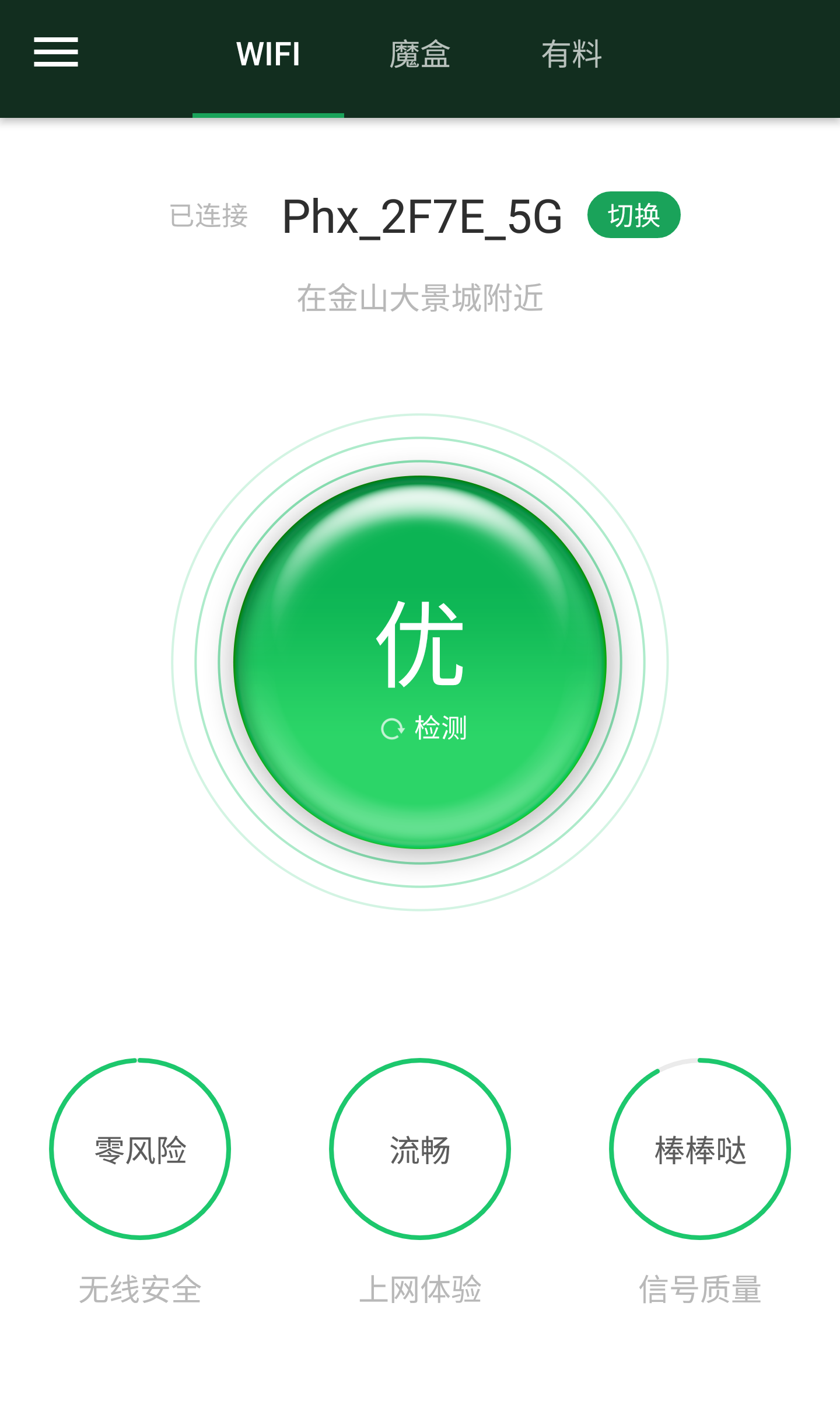Start 检测 with the big green button
840x1425 pixels.
(x=420, y=662)
